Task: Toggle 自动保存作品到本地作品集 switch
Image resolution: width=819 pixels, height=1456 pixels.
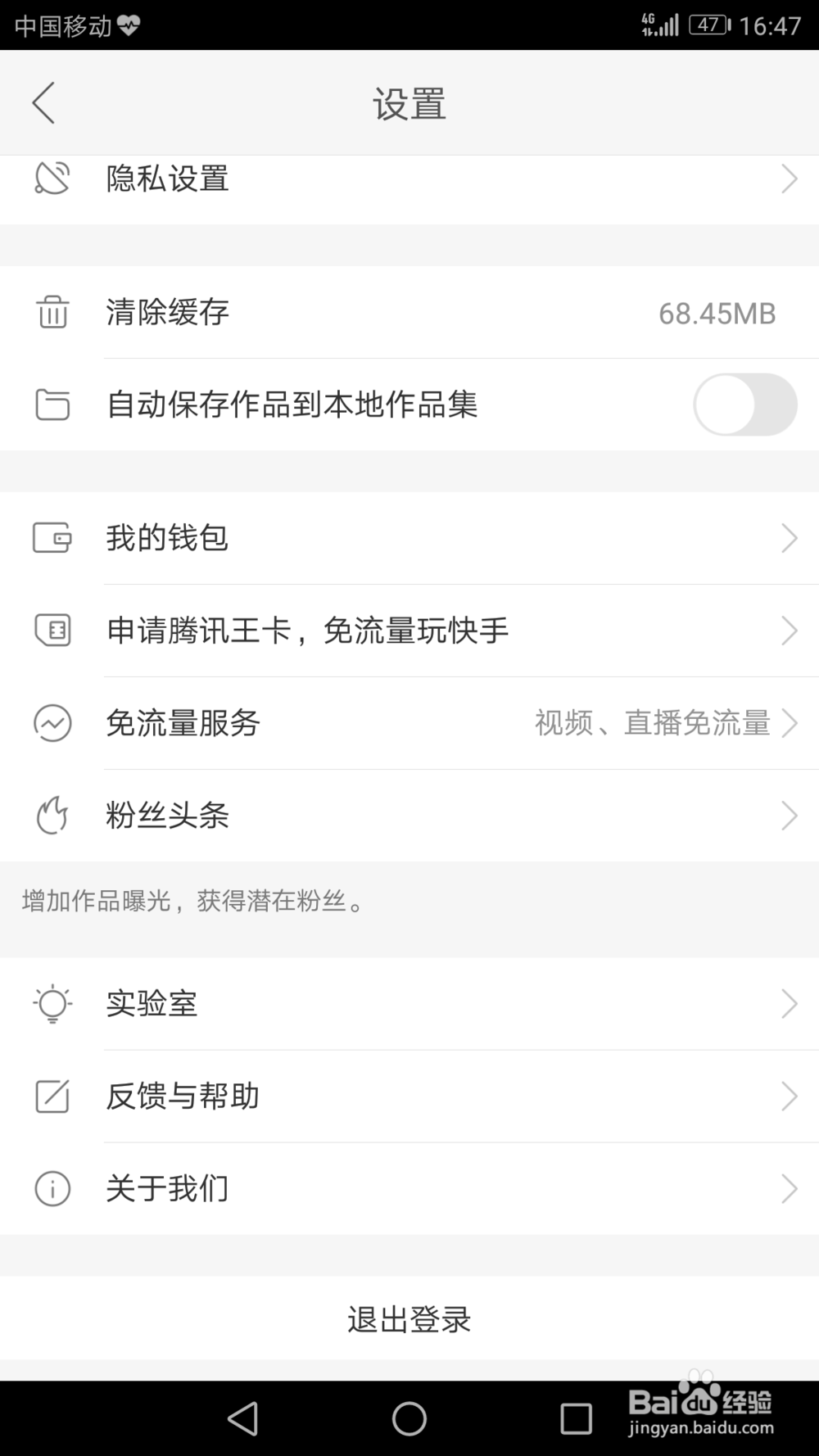Action: coord(744,405)
